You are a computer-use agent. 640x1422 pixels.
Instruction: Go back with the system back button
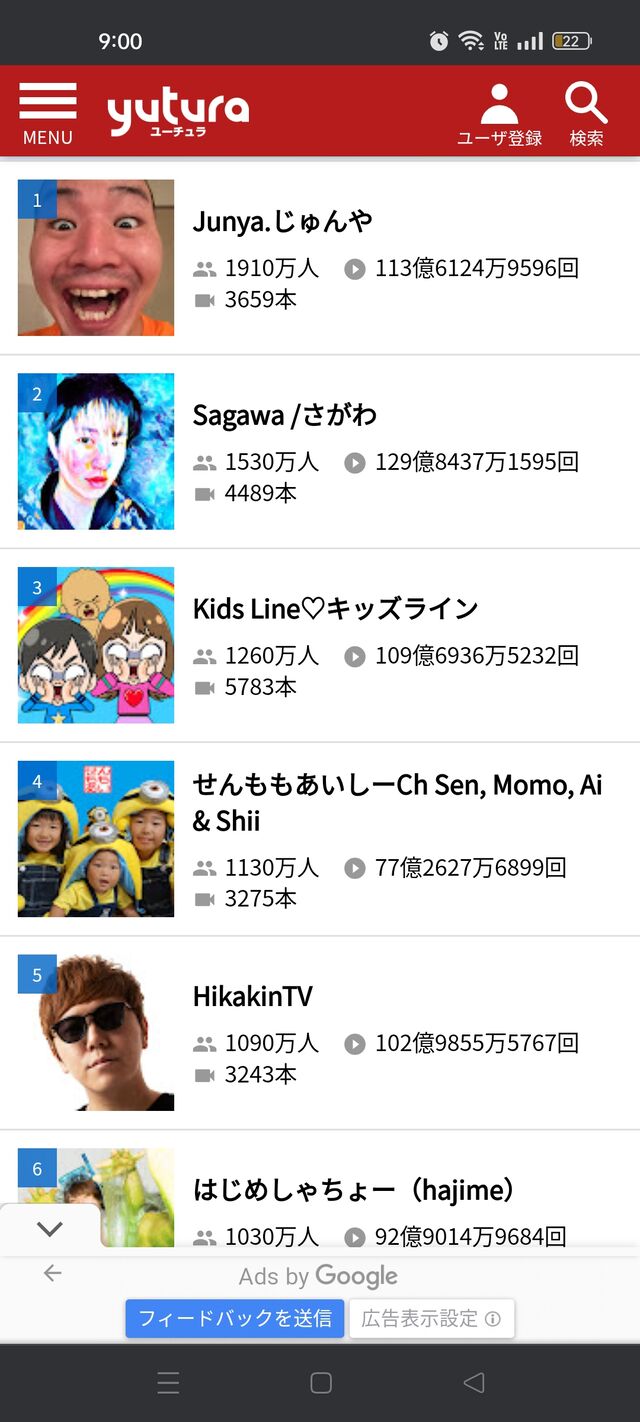[474, 1382]
